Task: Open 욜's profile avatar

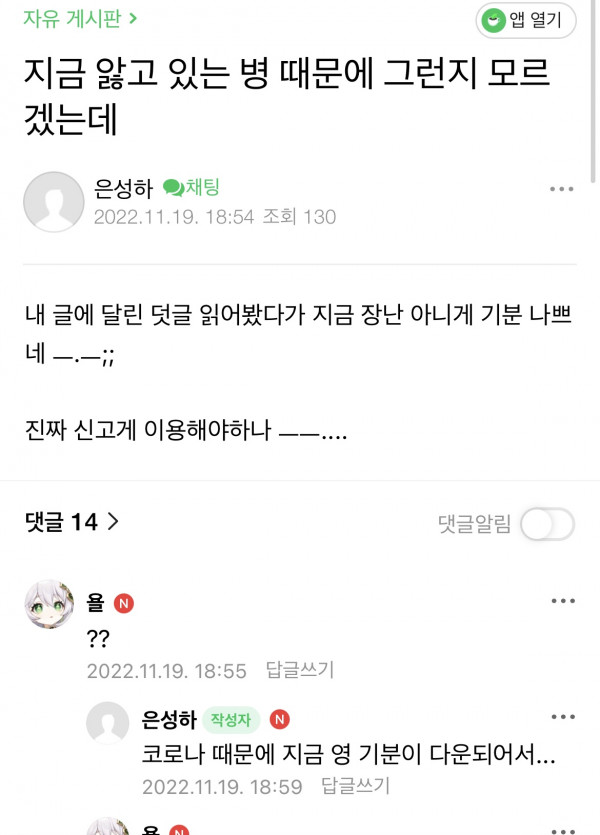Action: pyautogui.click(x=49, y=604)
